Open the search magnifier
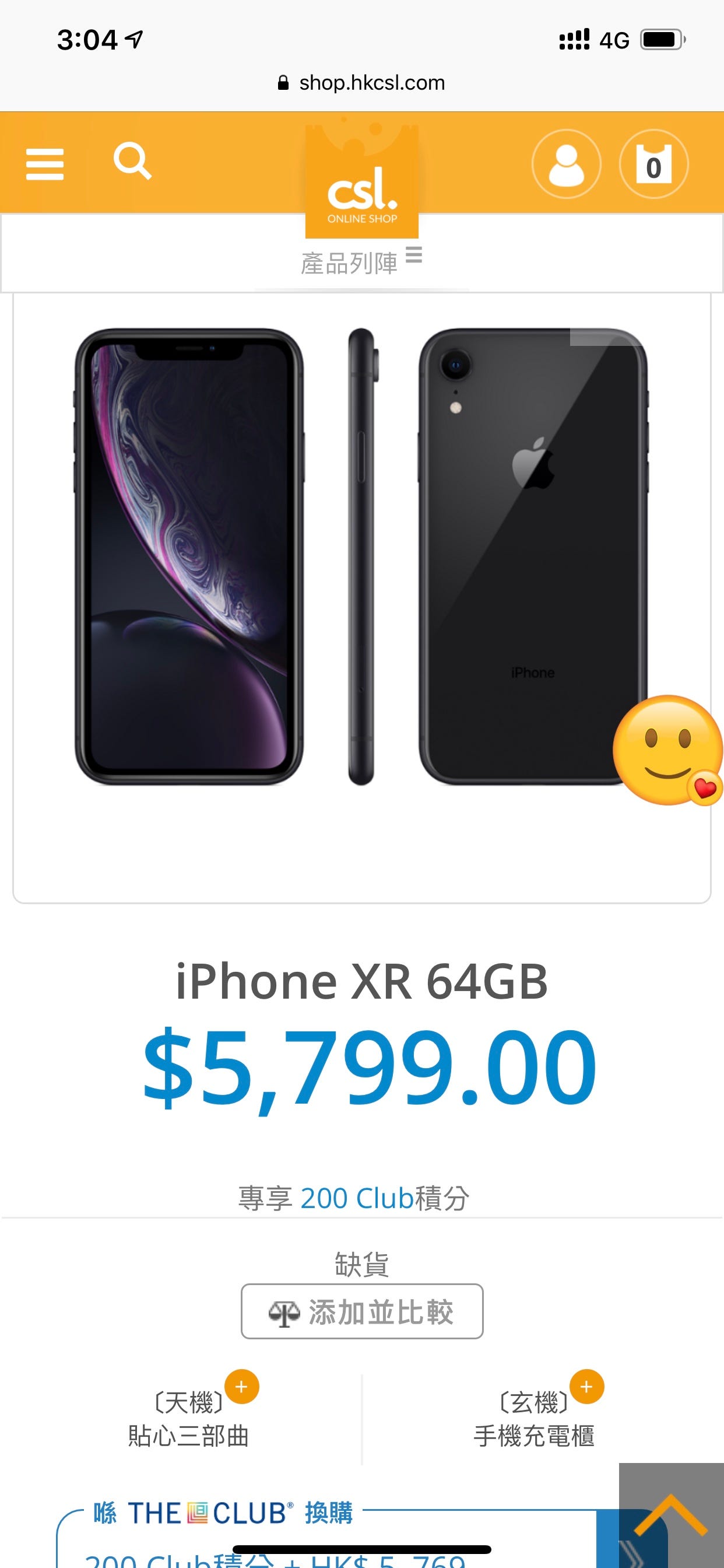Screen dimensions: 724x1568 133,162
